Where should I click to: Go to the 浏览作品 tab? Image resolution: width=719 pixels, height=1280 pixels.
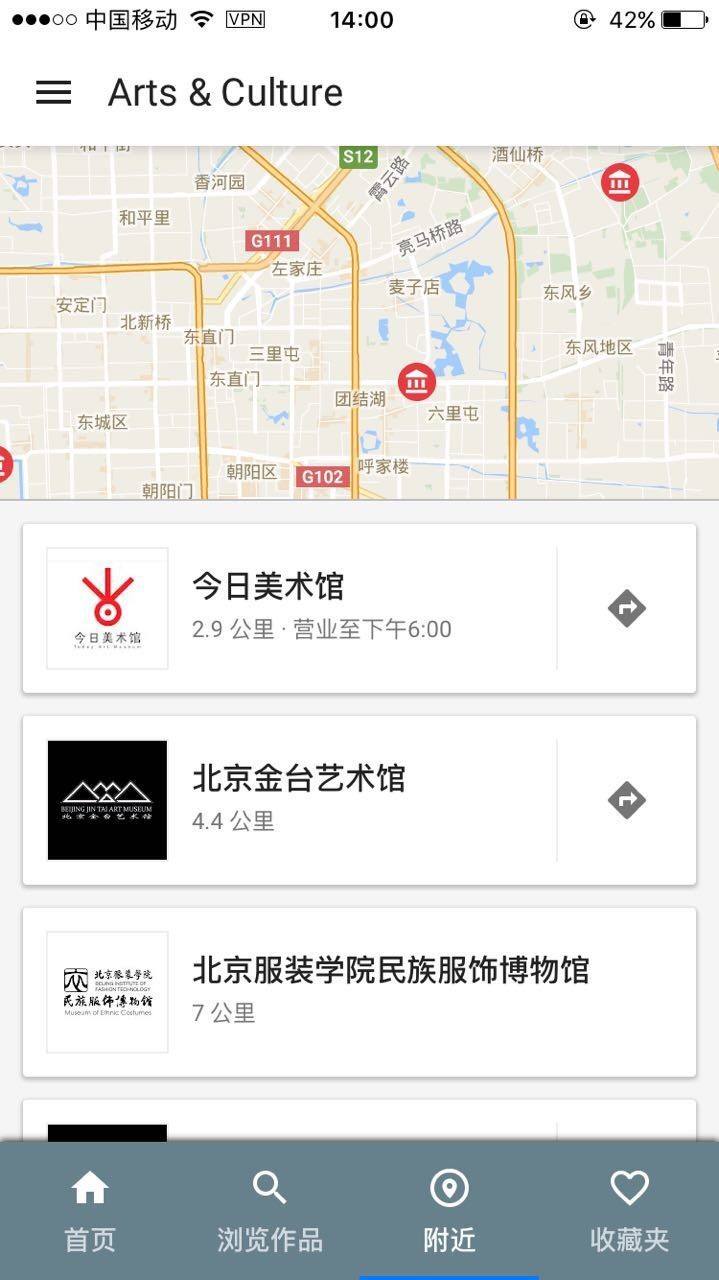[x=270, y=1212]
